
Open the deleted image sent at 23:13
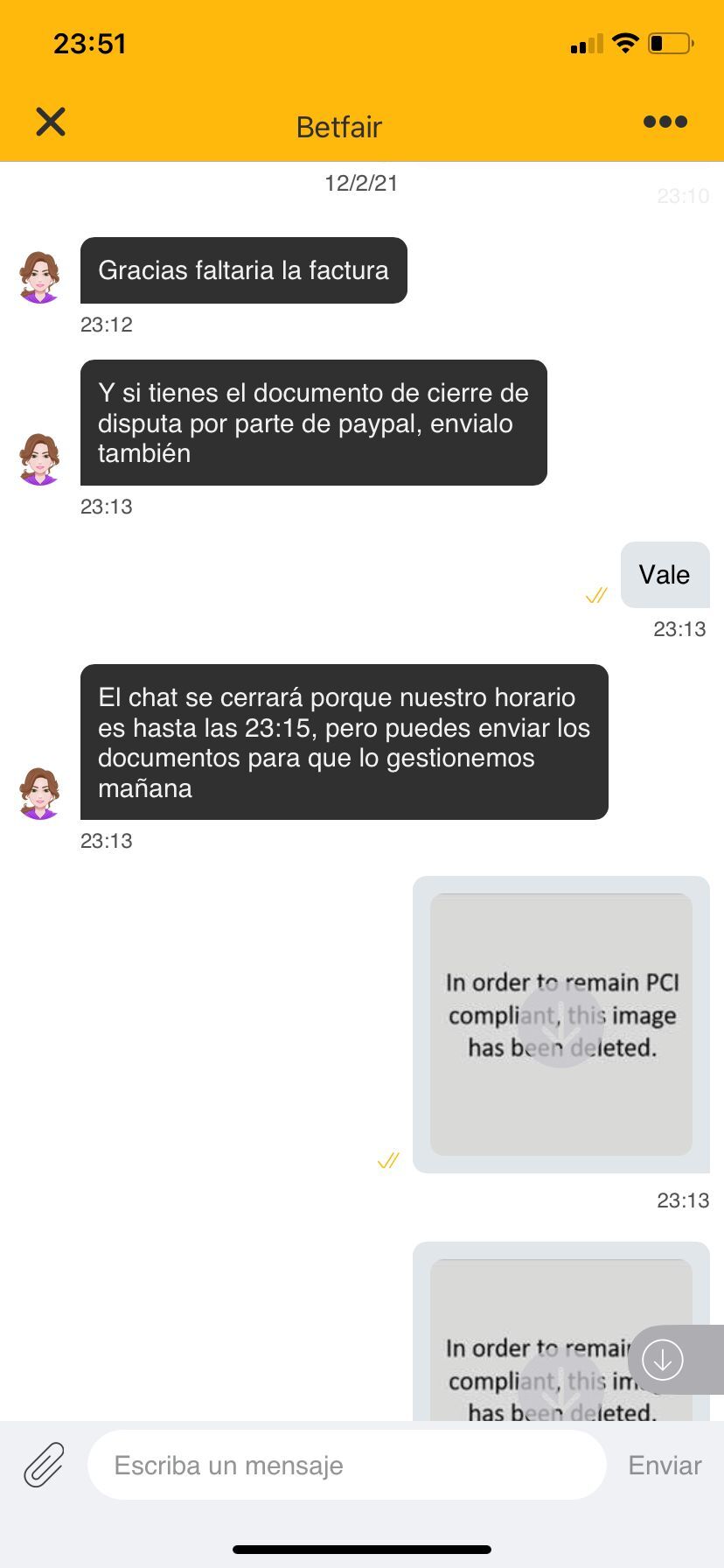560,1024
